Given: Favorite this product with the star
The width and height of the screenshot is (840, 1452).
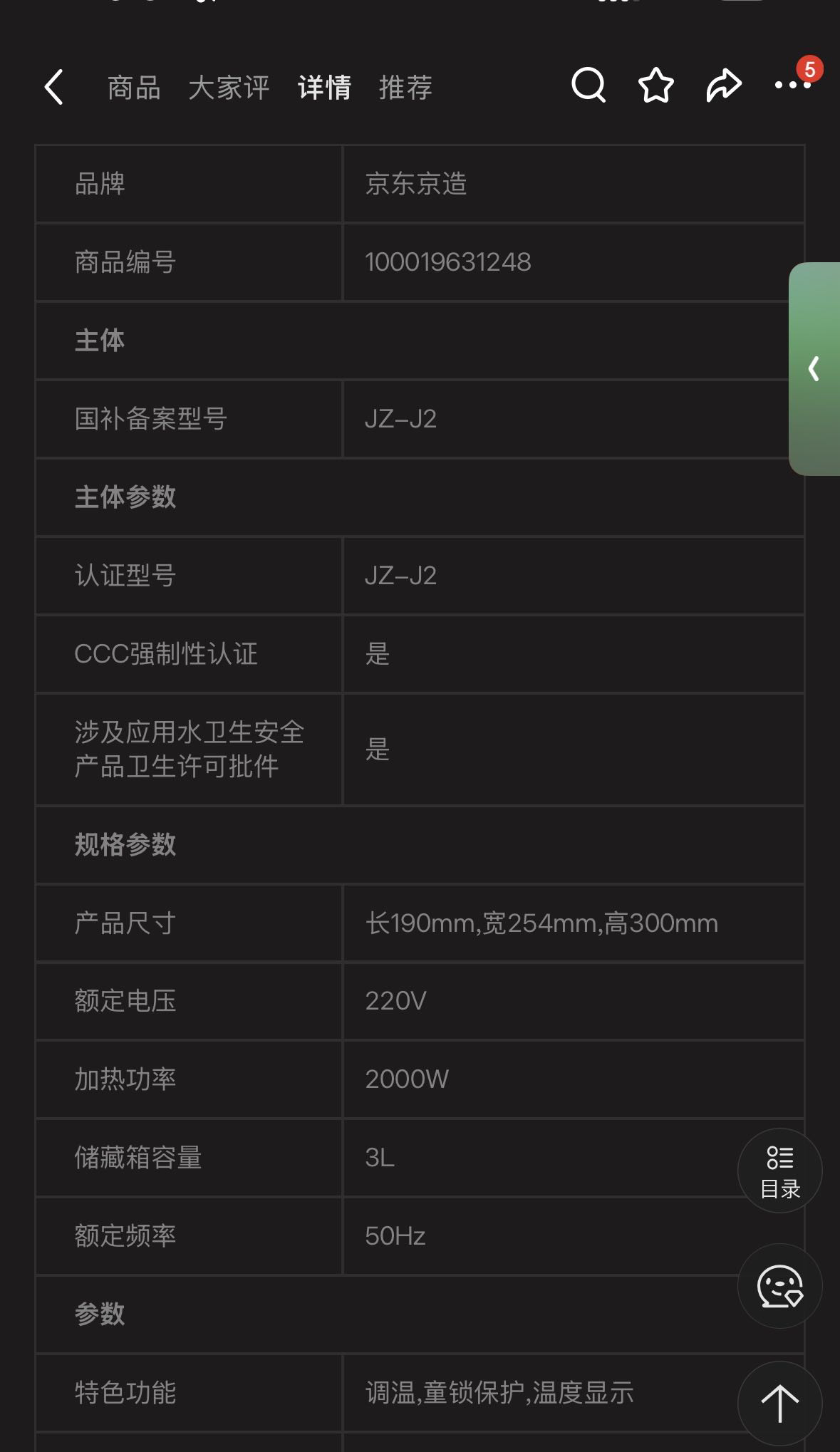Looking at the screenshot, I should pos(655,86).
